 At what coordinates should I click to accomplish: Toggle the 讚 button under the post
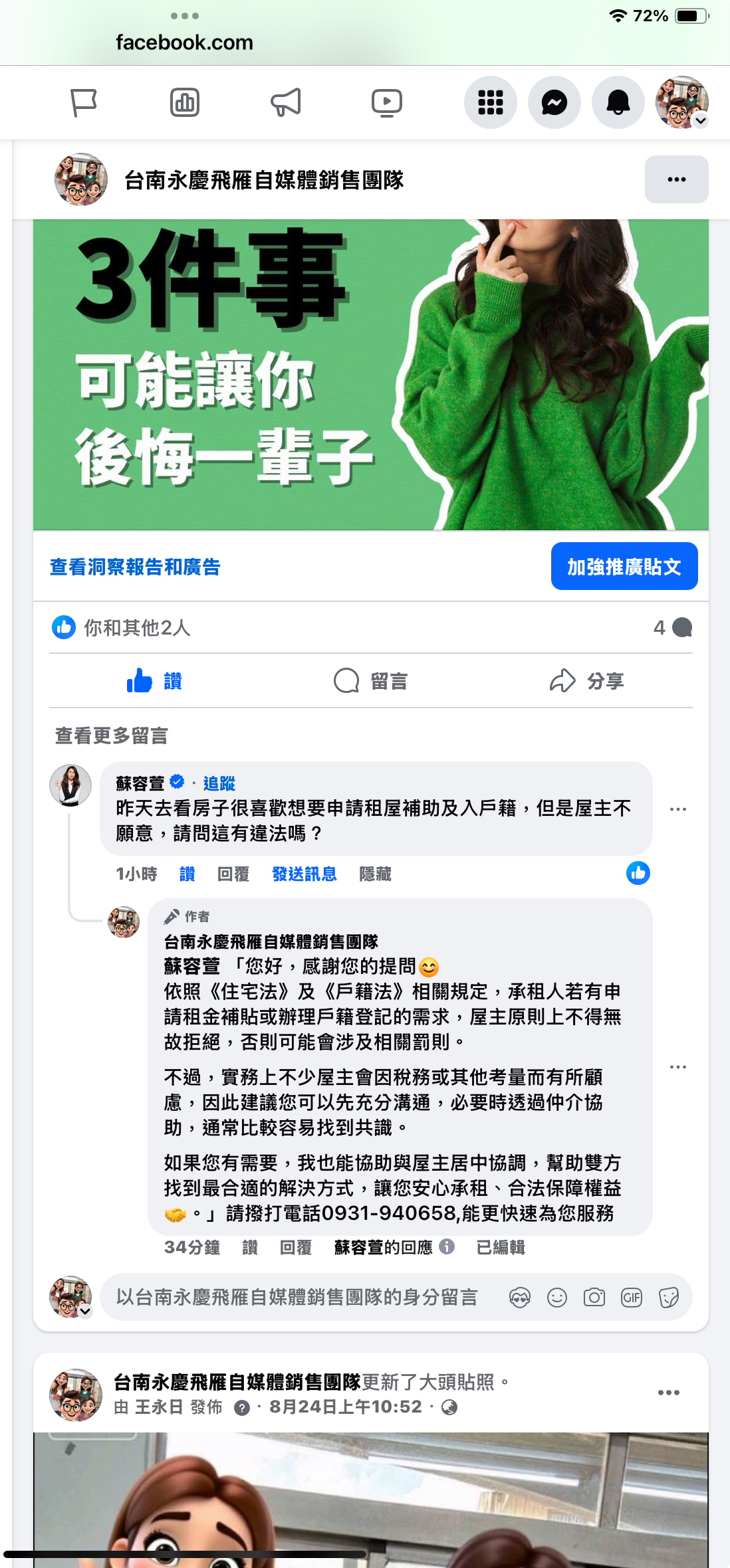[154, 681]
